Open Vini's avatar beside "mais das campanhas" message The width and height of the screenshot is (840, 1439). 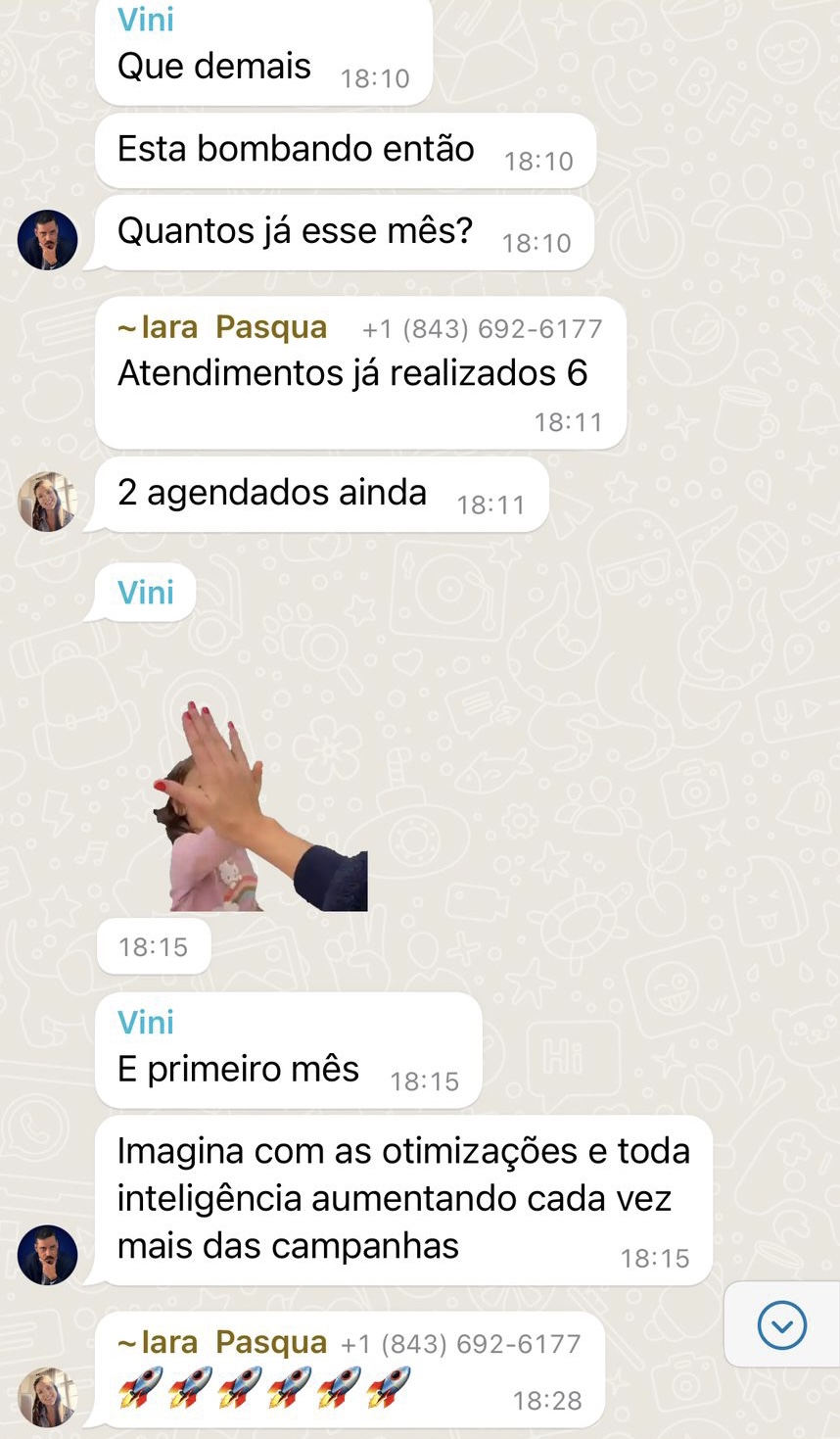[47, 1255]
